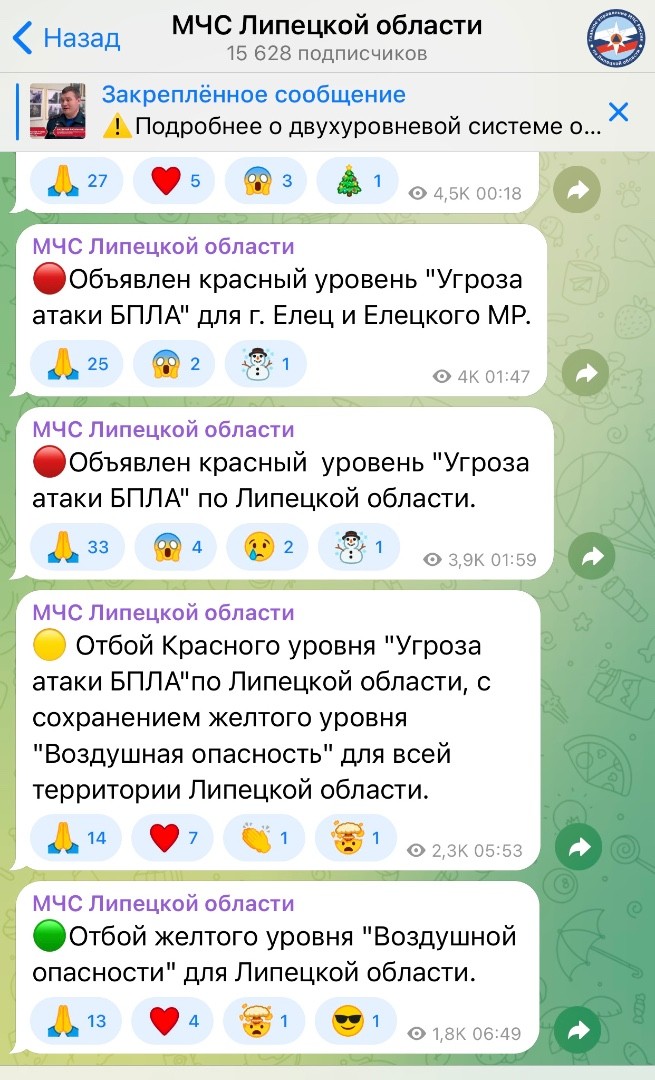Tap the Christmas tree reaction

[x=357, y=180]
